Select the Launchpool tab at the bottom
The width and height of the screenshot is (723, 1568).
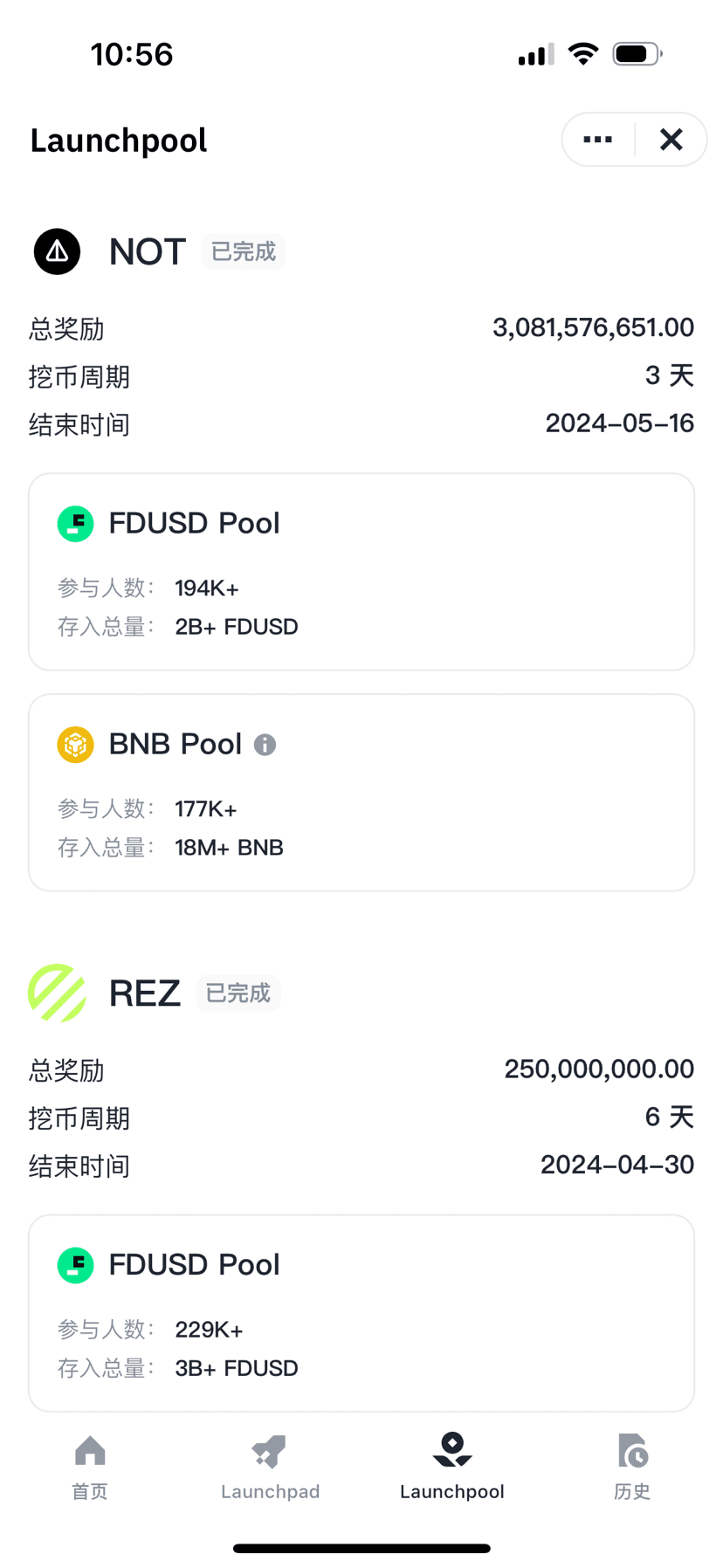click(451, 1467)
